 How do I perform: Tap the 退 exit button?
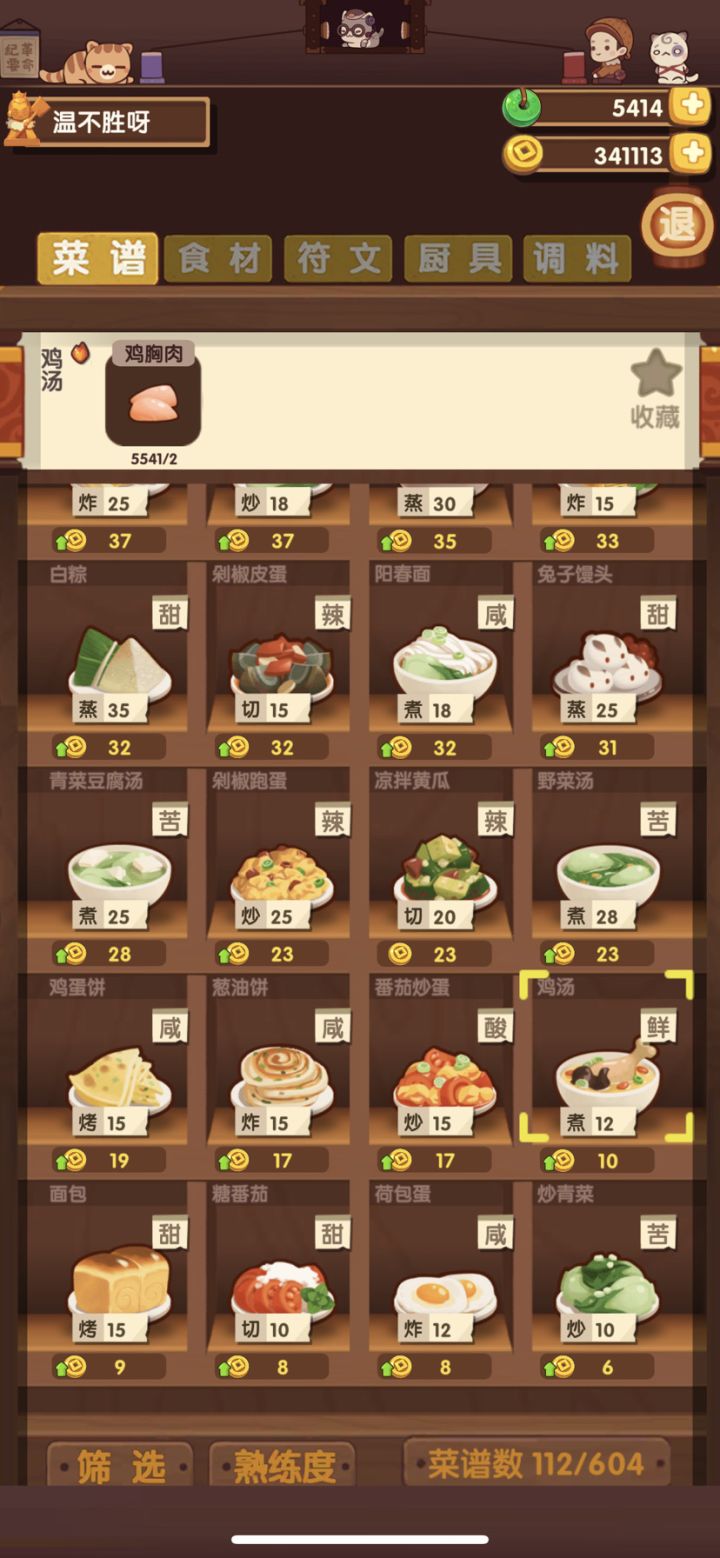coord(677,225)
